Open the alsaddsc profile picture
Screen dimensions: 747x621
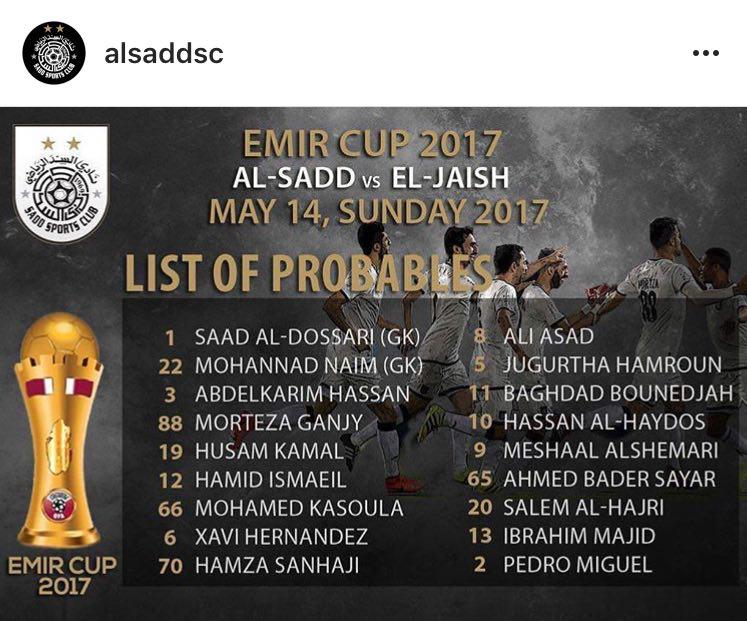point(51,53)
